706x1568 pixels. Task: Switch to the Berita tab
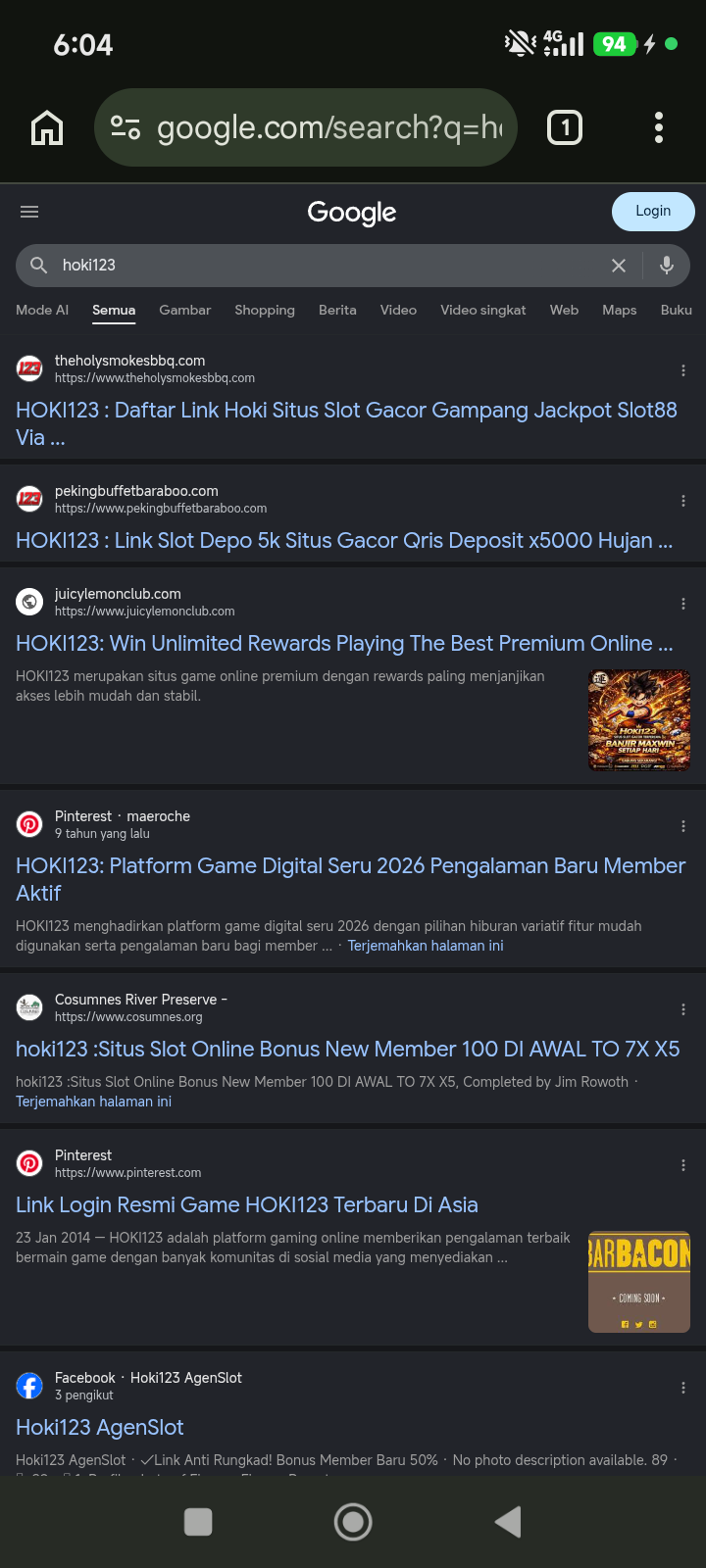tap(337, 310)
